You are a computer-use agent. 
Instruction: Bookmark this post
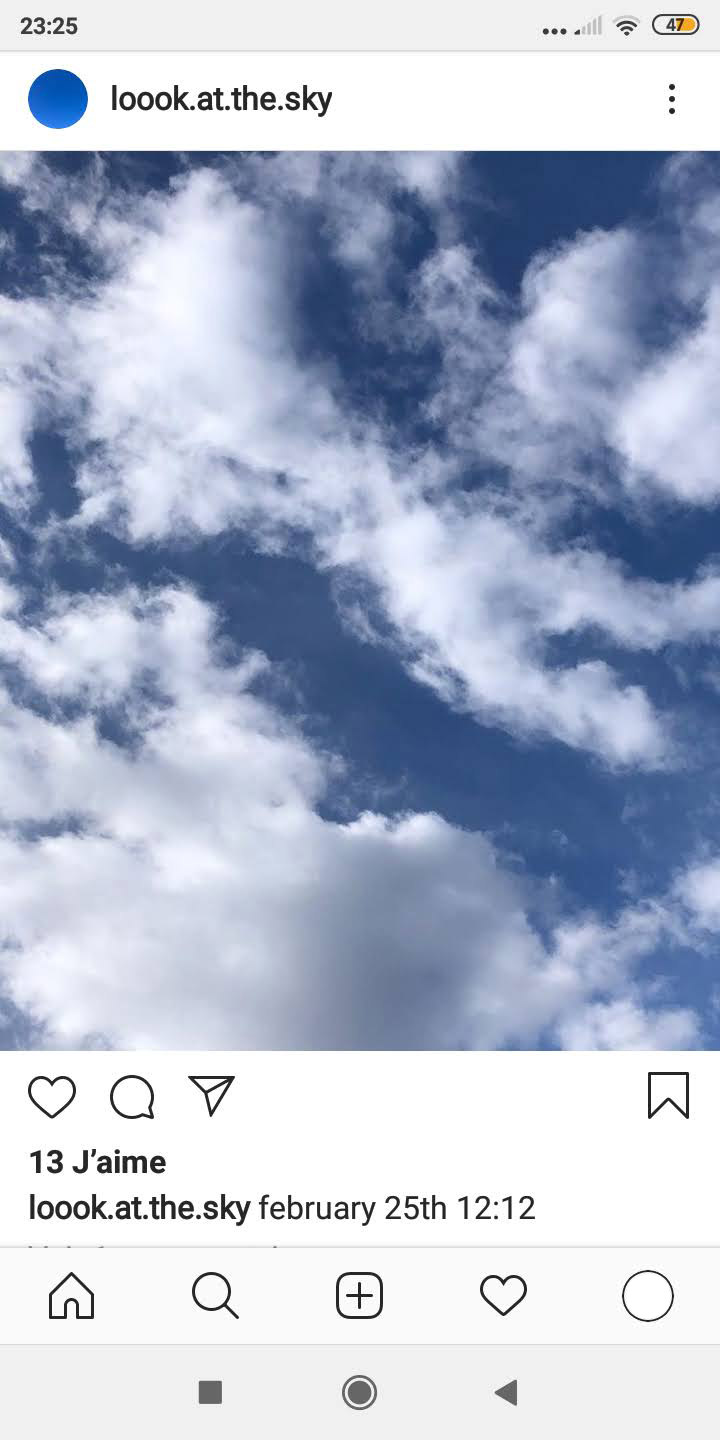(668, 1095)
